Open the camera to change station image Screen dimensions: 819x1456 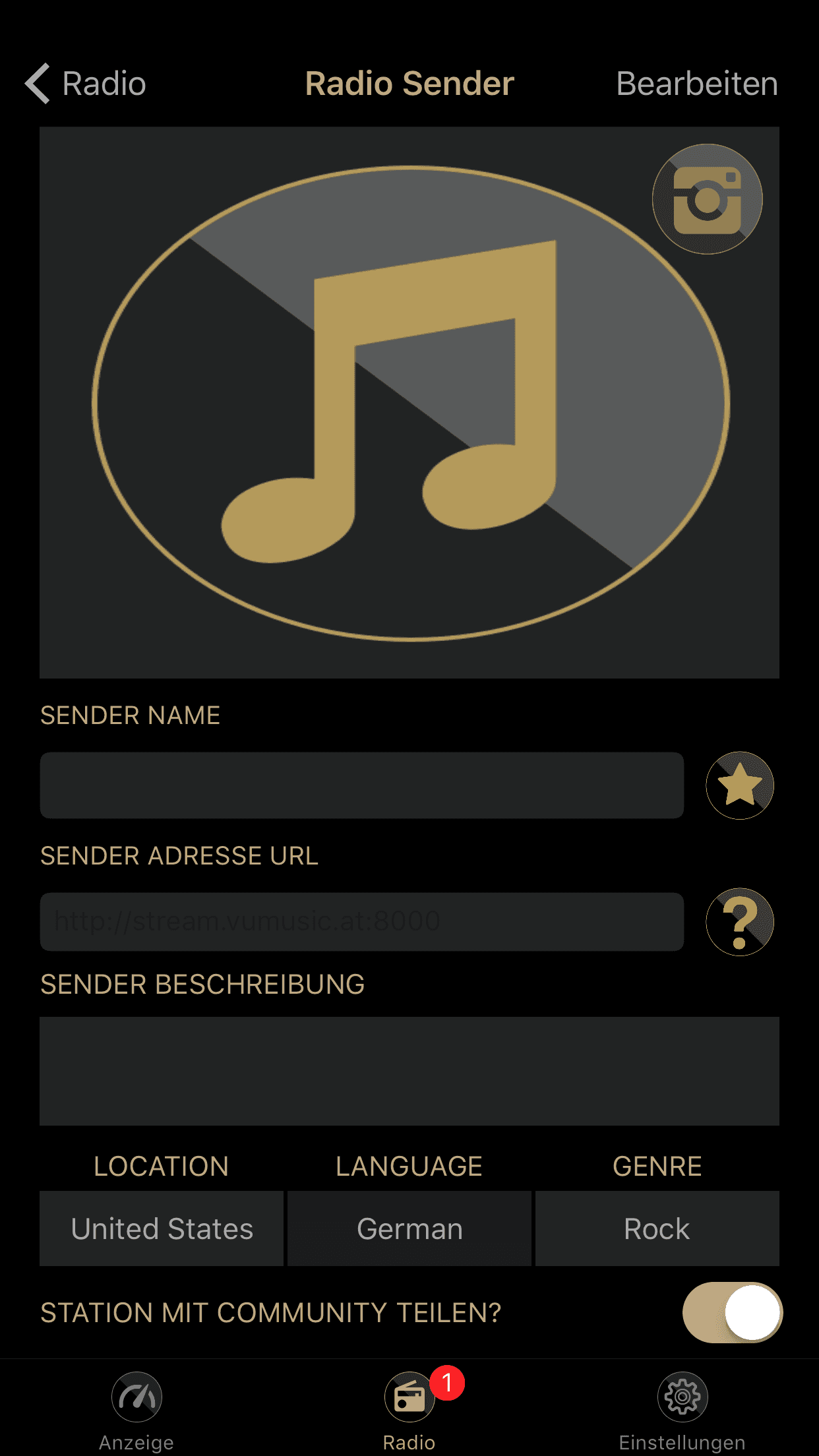(707, 199)
